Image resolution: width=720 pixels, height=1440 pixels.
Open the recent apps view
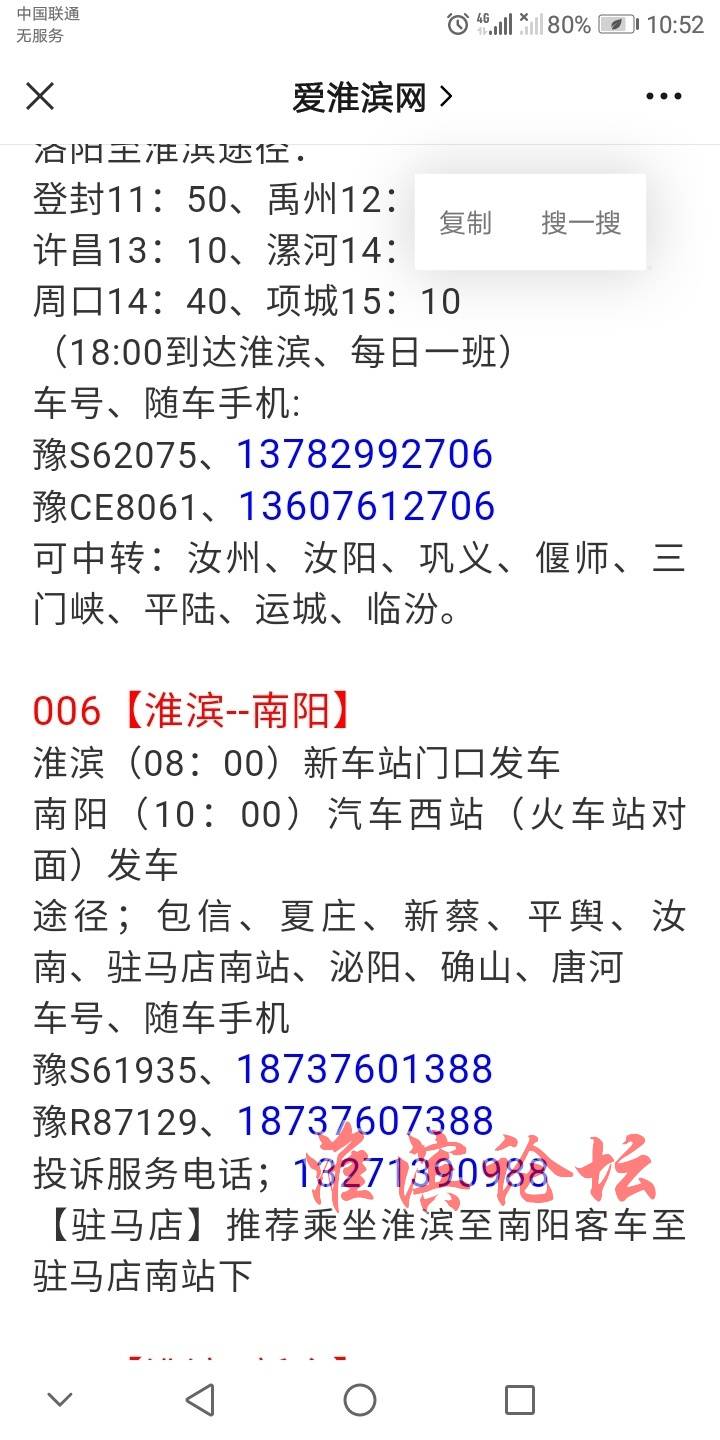click(520, 1400)
